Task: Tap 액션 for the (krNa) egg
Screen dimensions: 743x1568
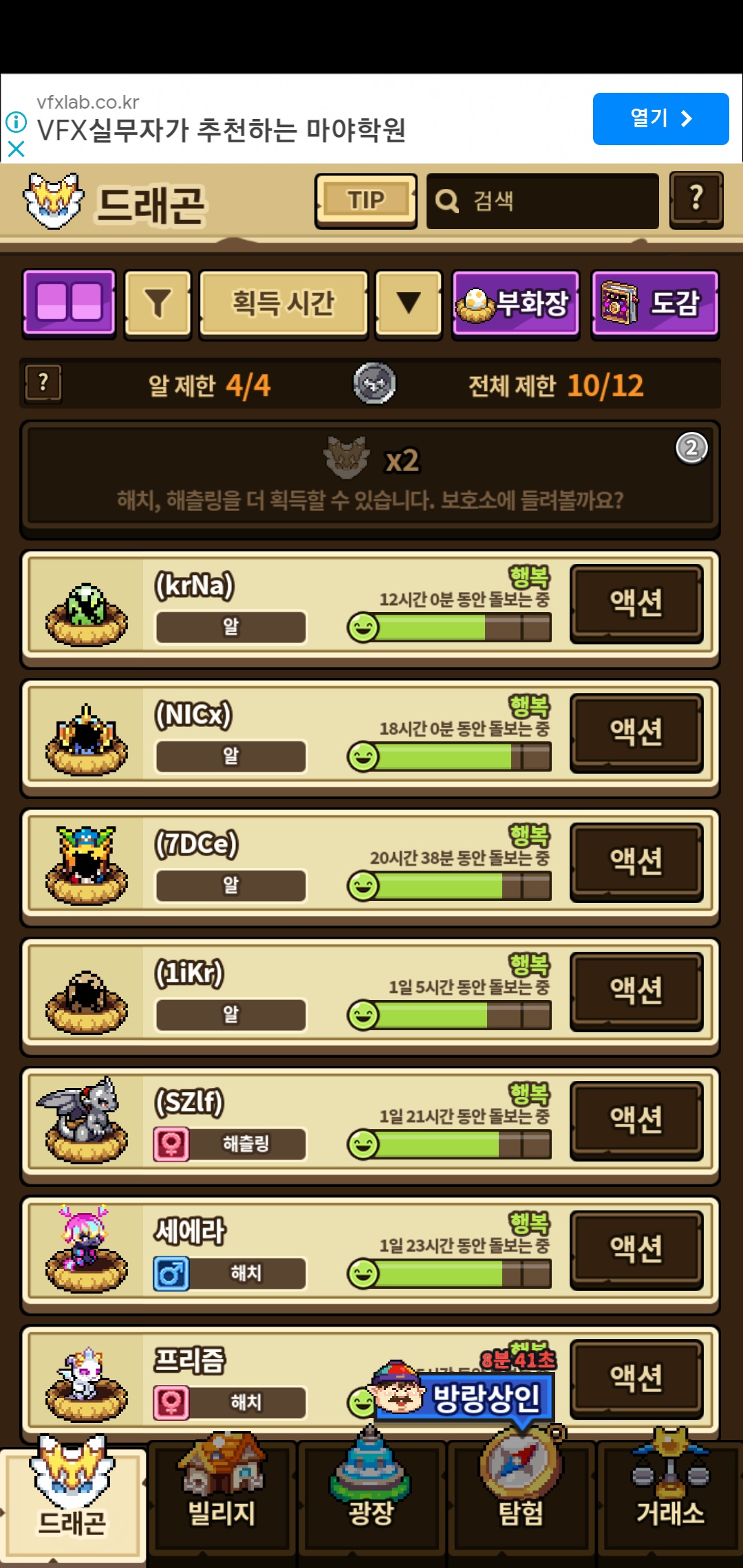Action: pos(636,603)
